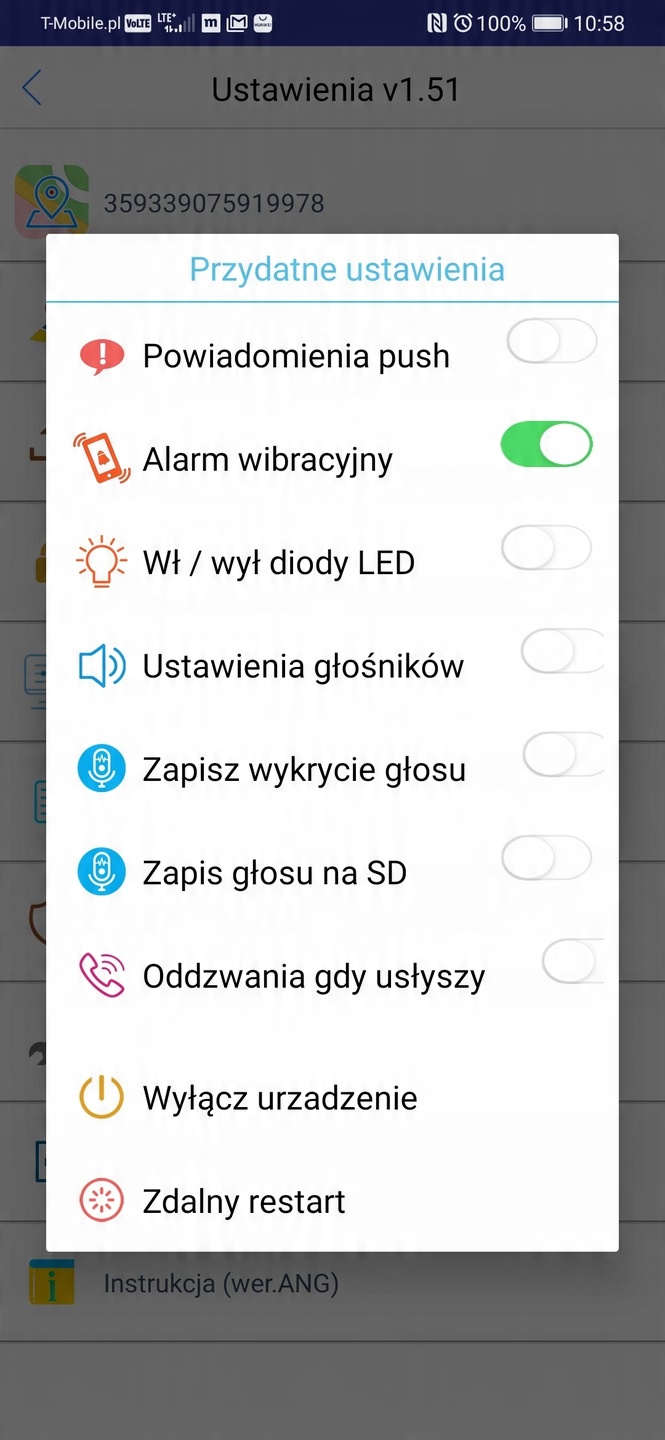This screenshot has height=1440, width=665.
Task: Toggle Wł / wył diody LED
Action: pos(546,548)
